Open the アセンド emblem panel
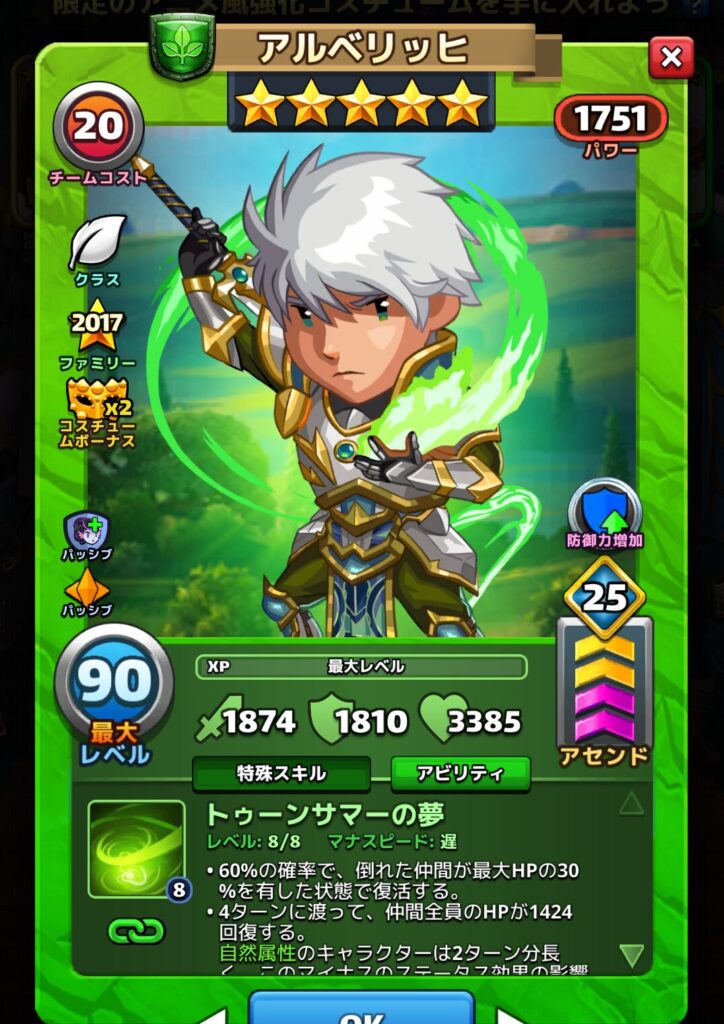Image resolution: width=724 pixels, height=1024 pixels. 605,684
